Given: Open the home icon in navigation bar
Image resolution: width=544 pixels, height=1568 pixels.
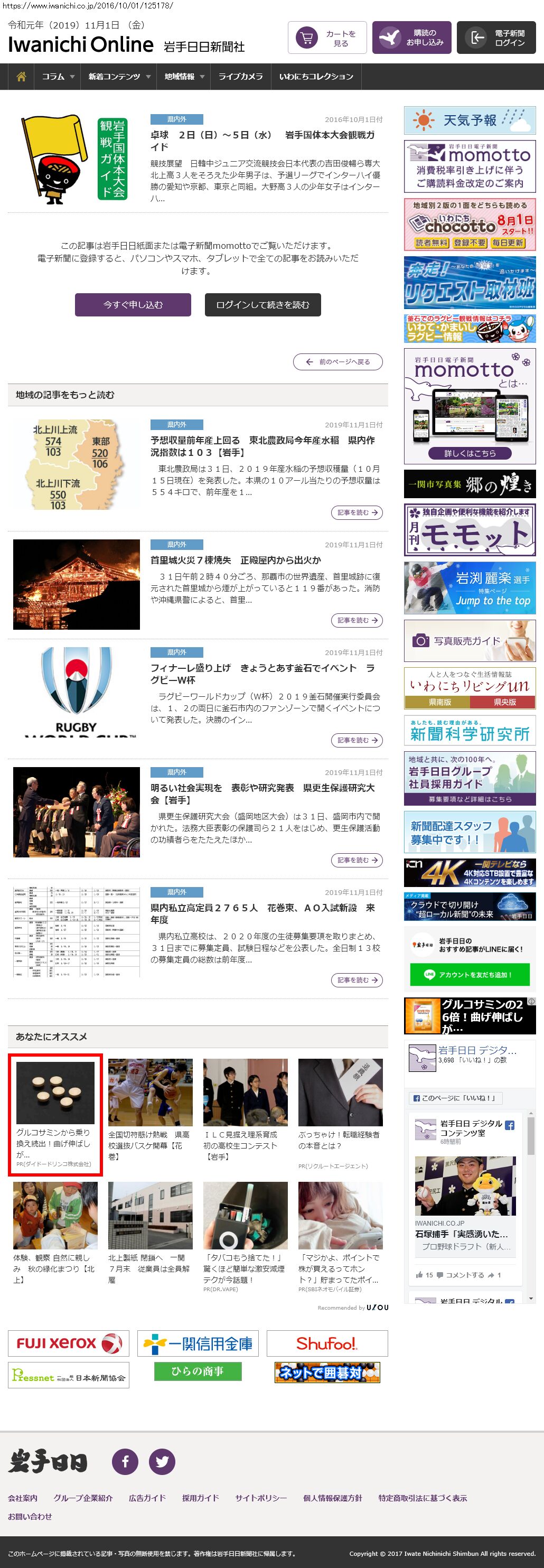Looking at the screenshot, I should tap(21, 77).
